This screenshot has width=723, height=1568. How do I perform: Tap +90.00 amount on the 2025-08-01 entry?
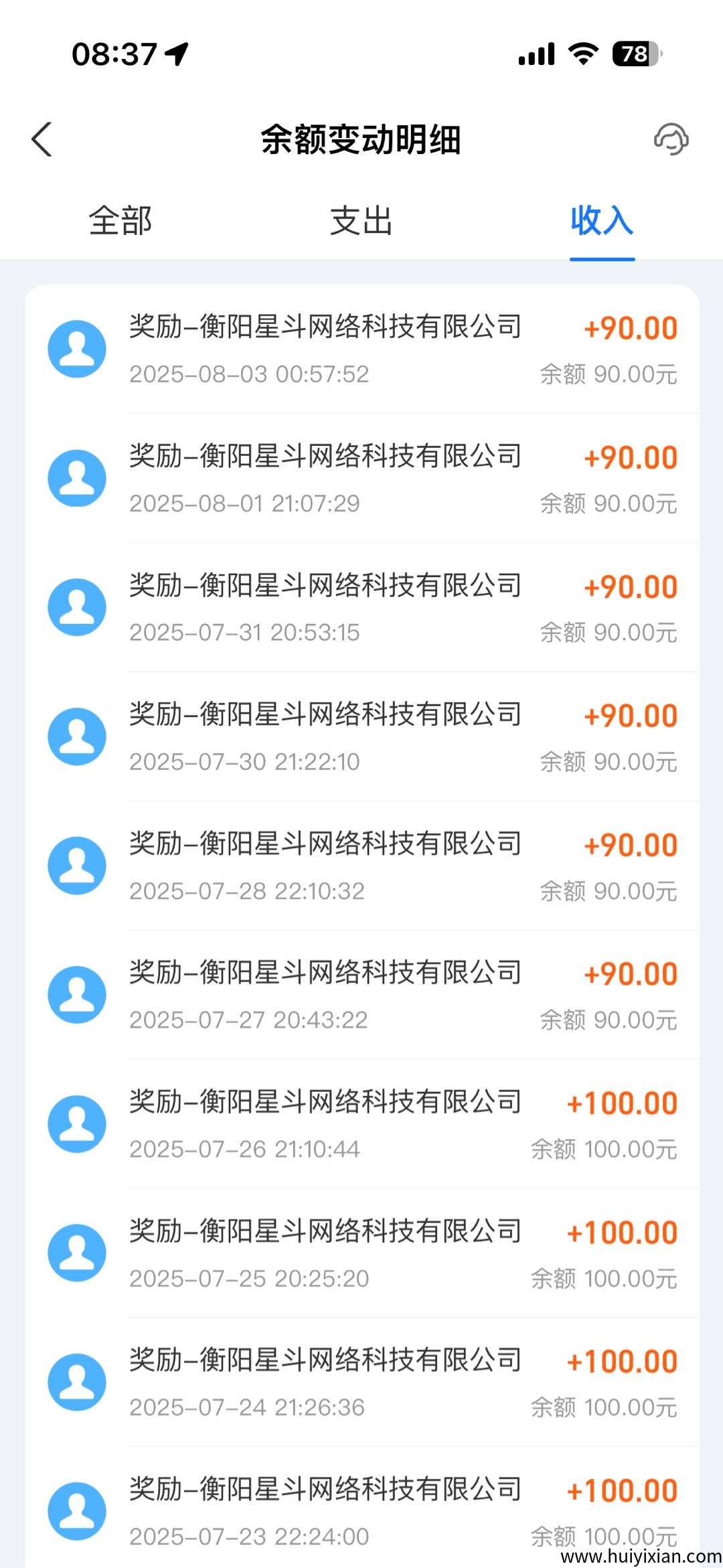pos(631,456)
